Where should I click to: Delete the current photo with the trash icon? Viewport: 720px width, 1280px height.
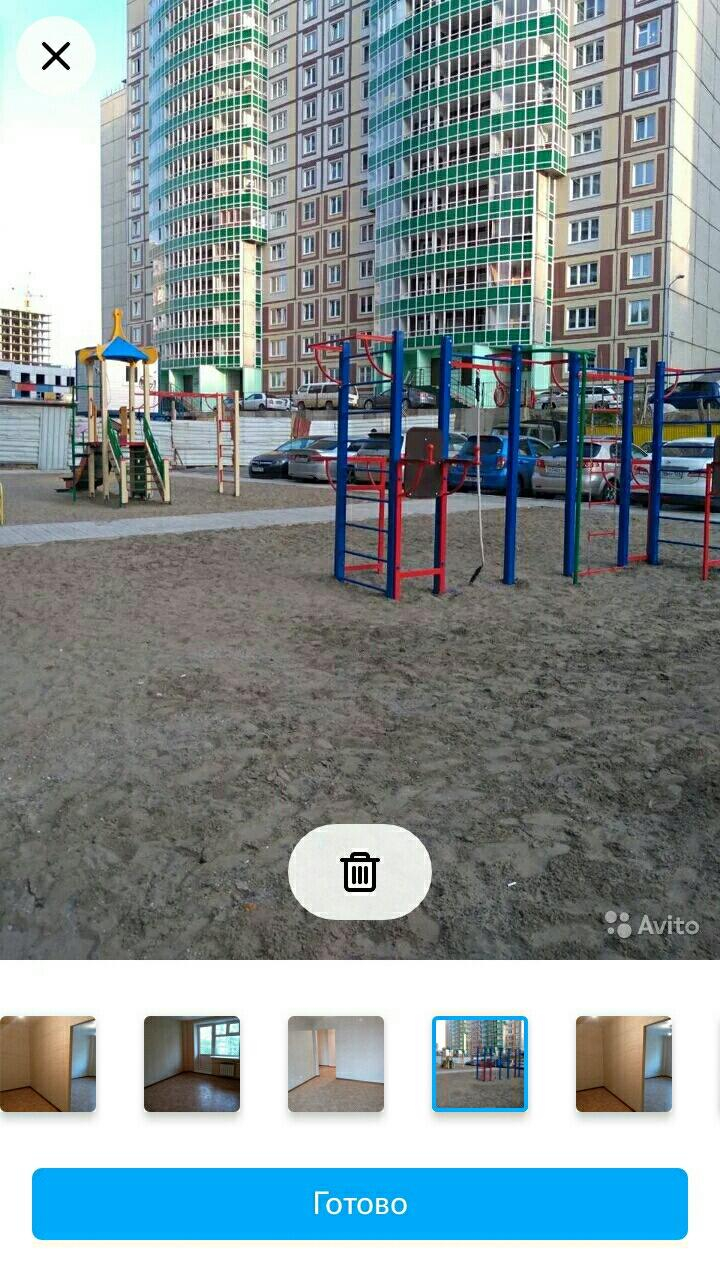pos(360,872)
